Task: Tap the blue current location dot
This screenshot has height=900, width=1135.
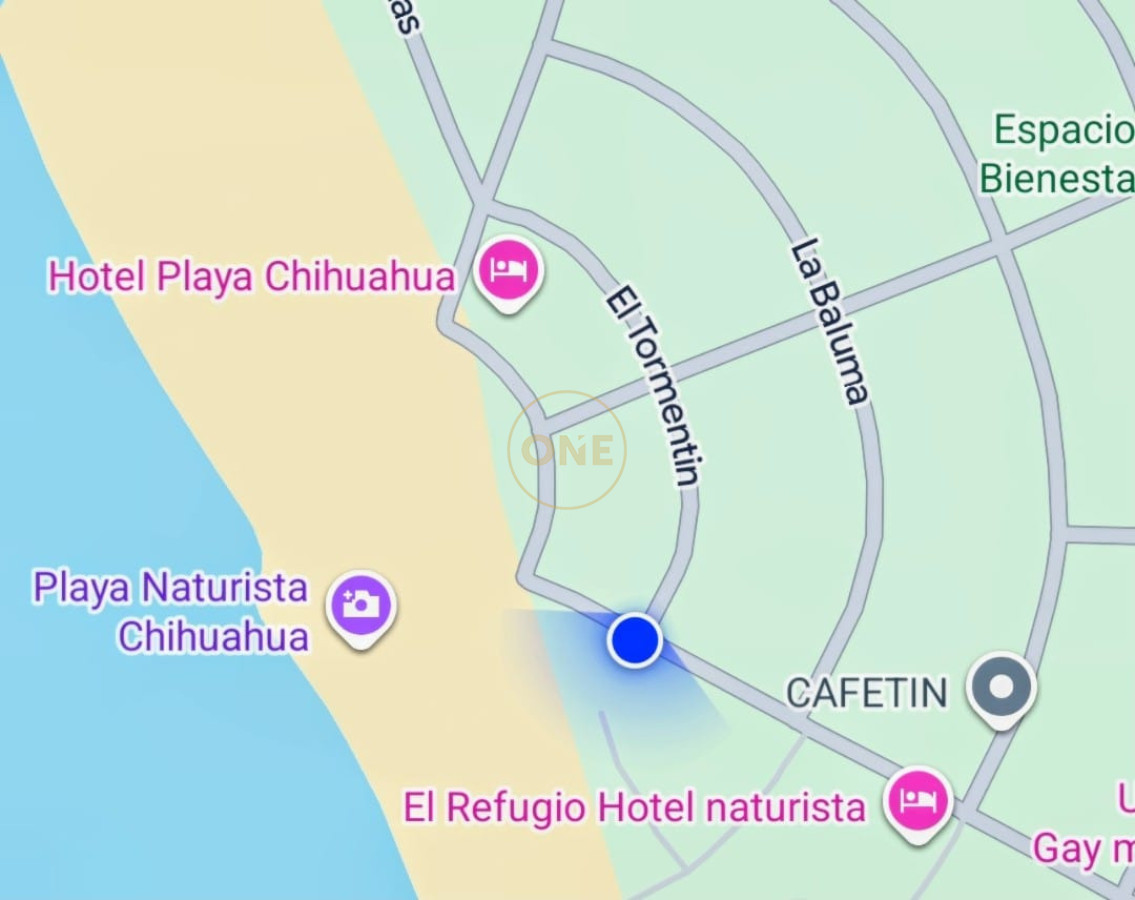Action: click(x=634, y=640)
